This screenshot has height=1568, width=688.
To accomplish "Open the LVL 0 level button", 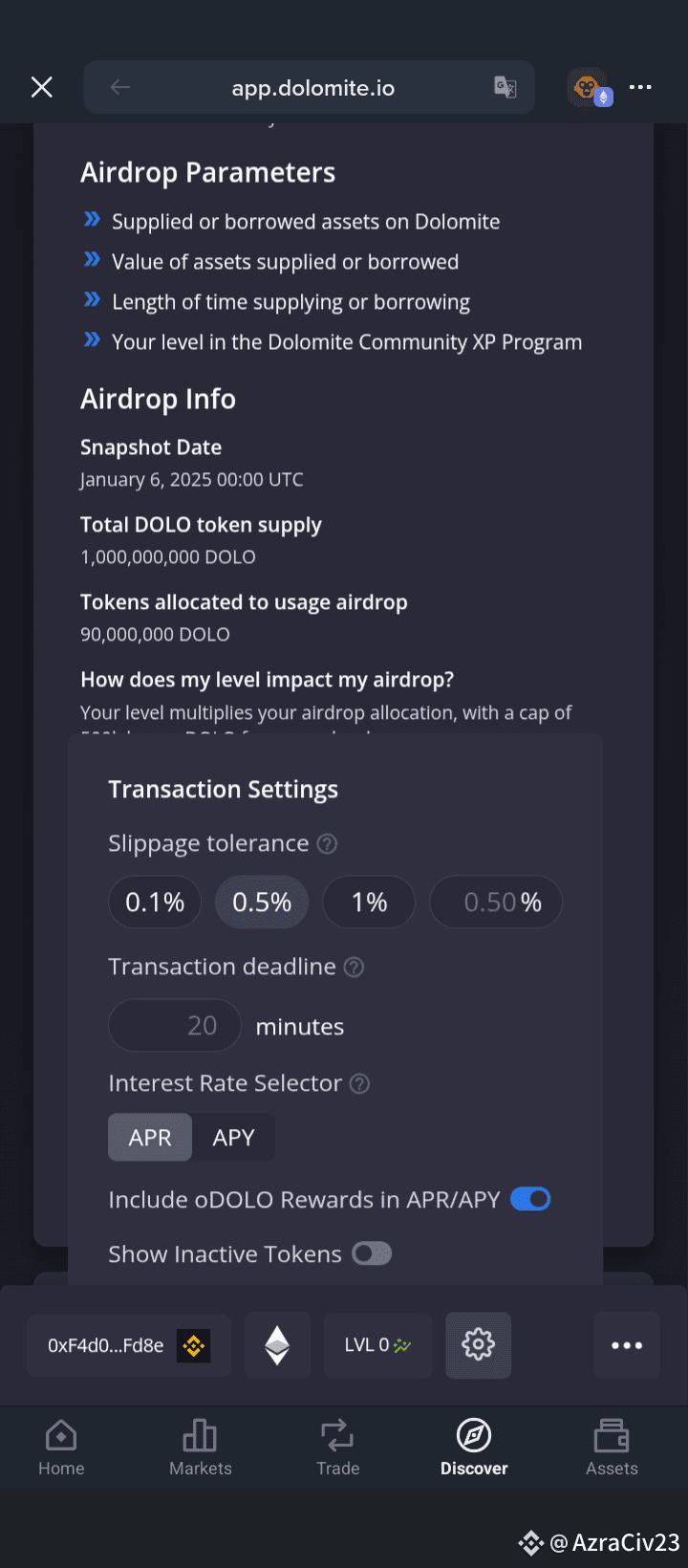I will tap(377, 1345).
